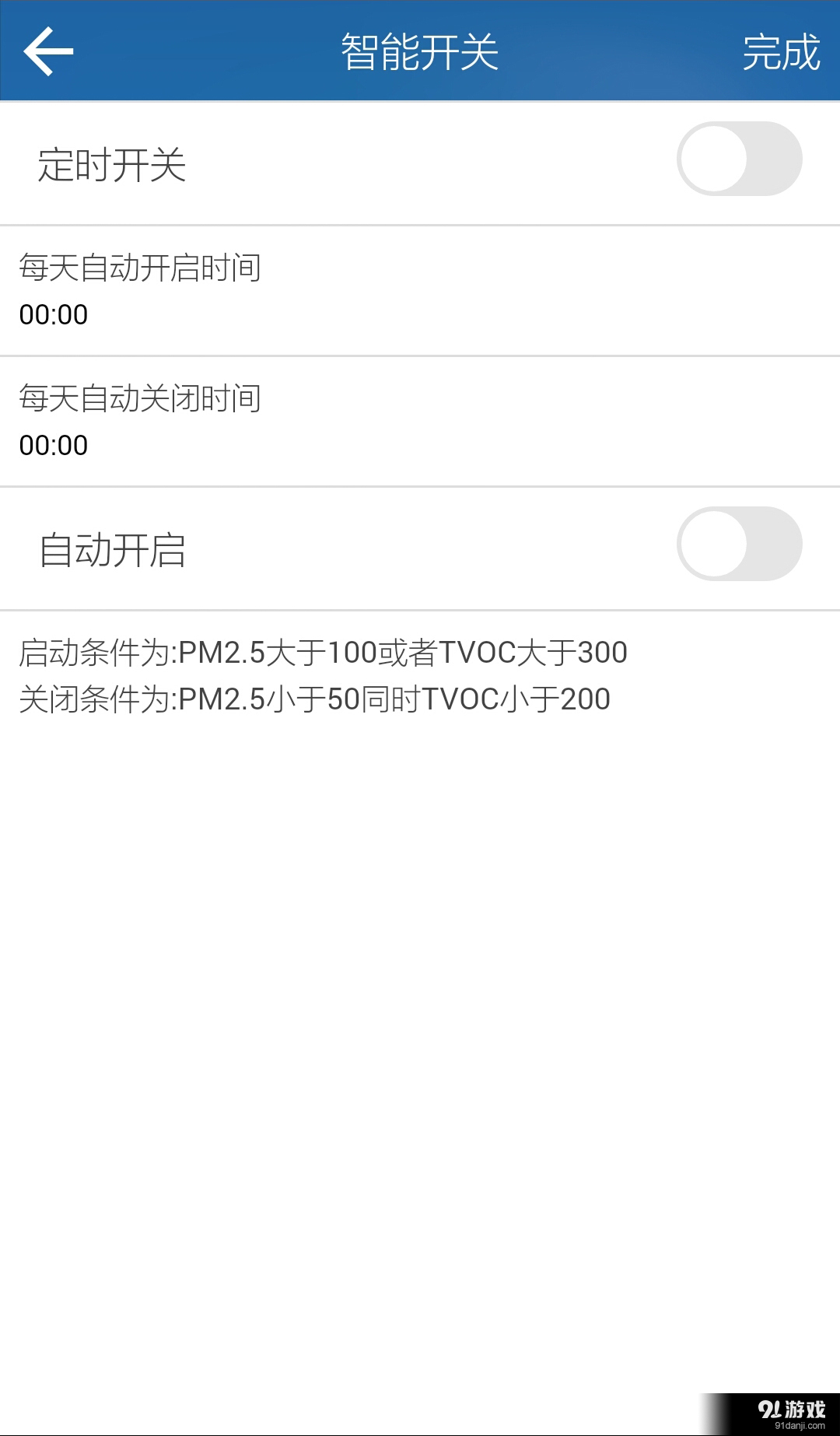Click the empty area below the conditions
The width and height of the screenshot is (840, 1436).
420,1011
